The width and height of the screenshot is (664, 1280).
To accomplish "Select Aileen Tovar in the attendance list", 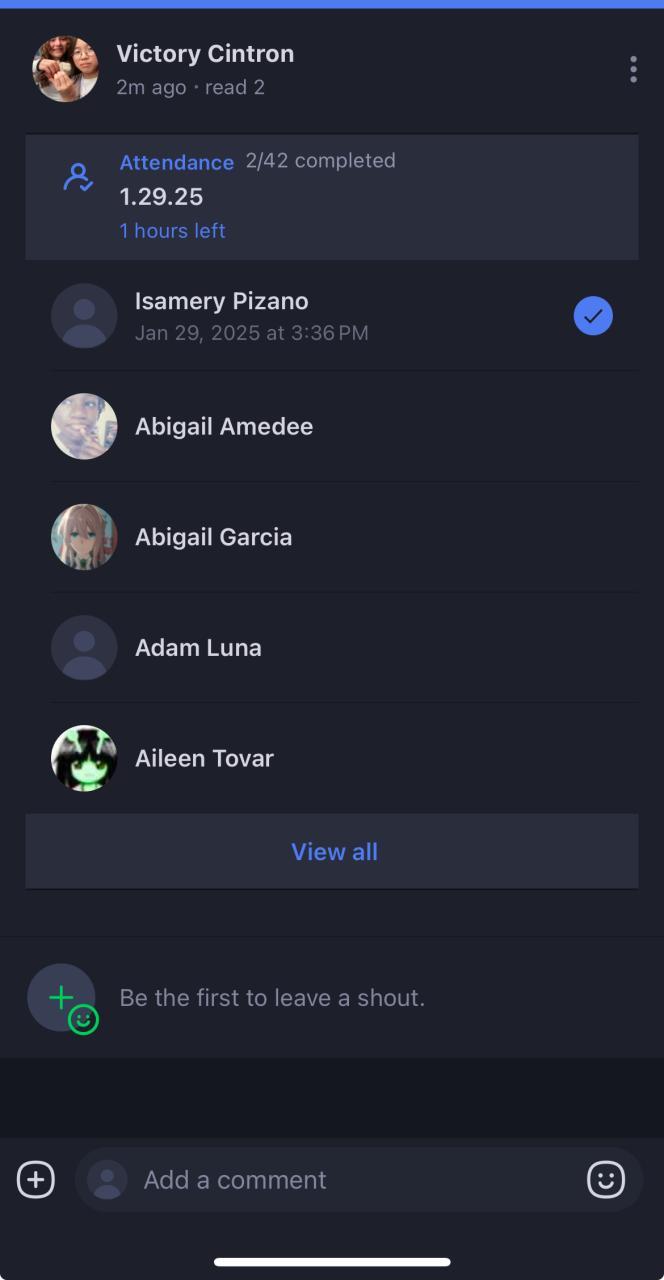I will pos(204,759).
